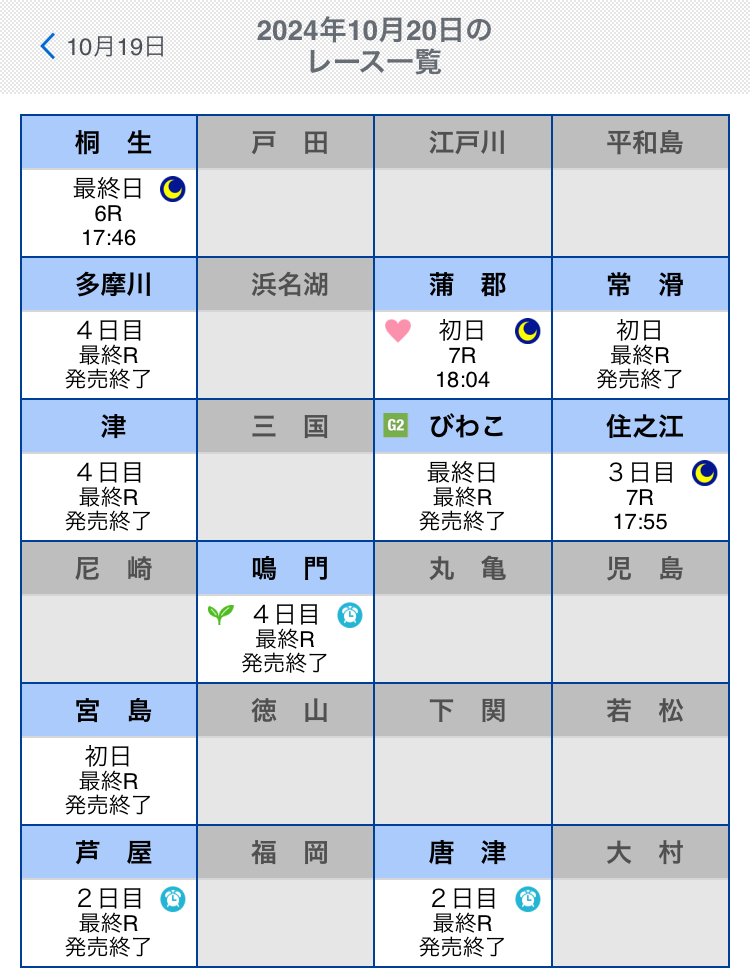The height and width of the screenshot is (980, 750).
Task: Open 蒲郡 races for today
Action: click(463, 328)
